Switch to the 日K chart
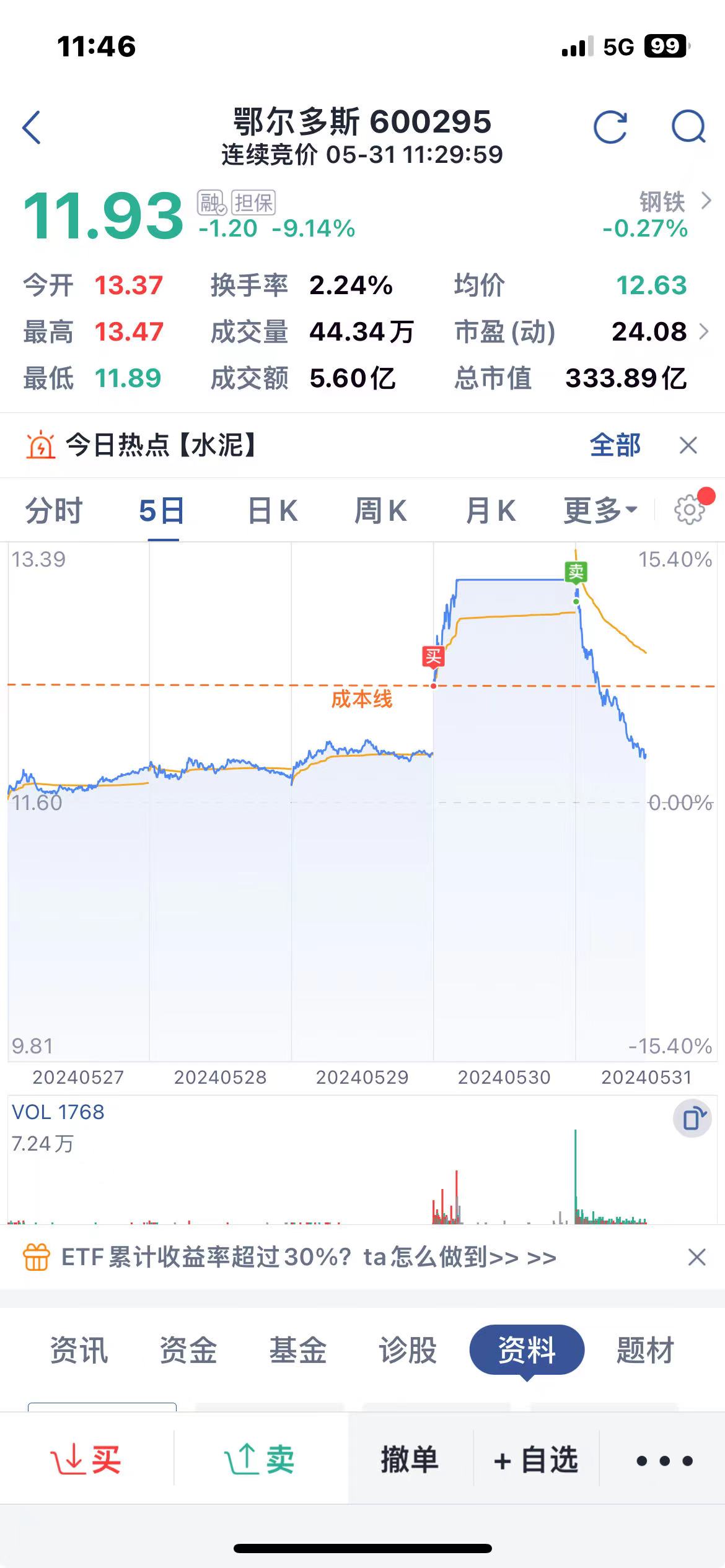 point(272,512)
